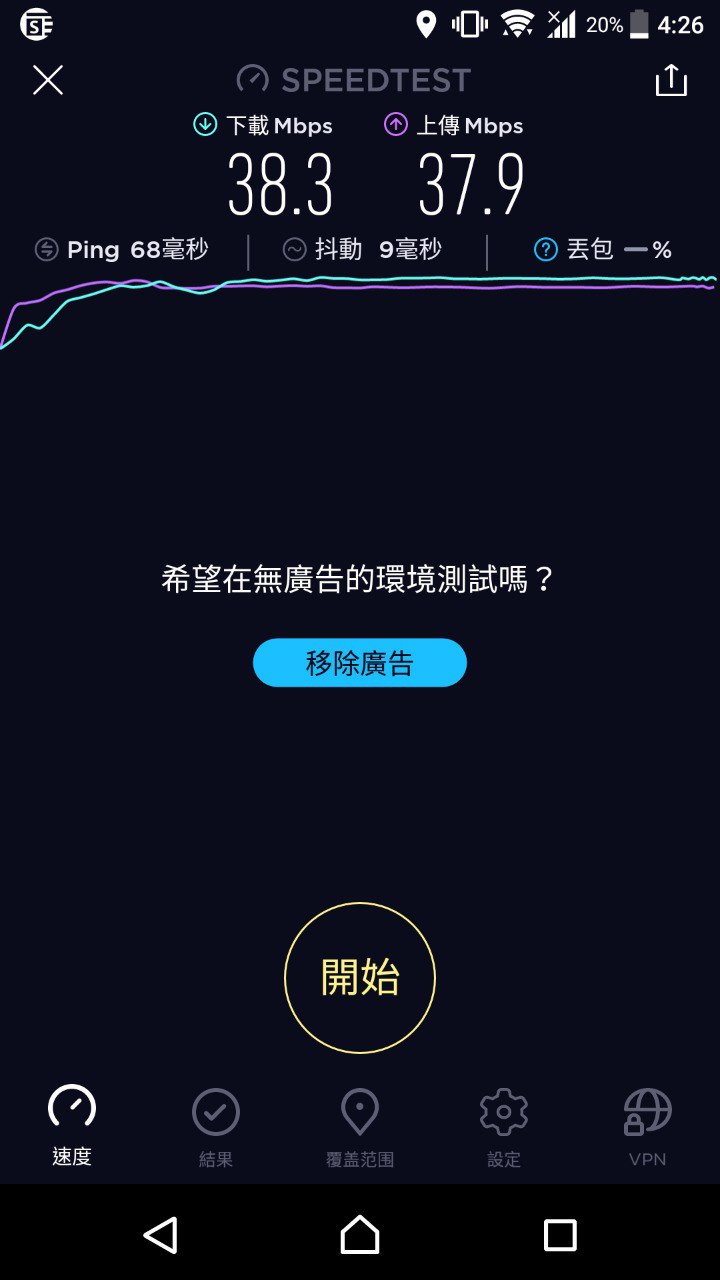Tap the 移除廣告 button
This screenshot has height=1280, width=720.
tap(360, 663)
